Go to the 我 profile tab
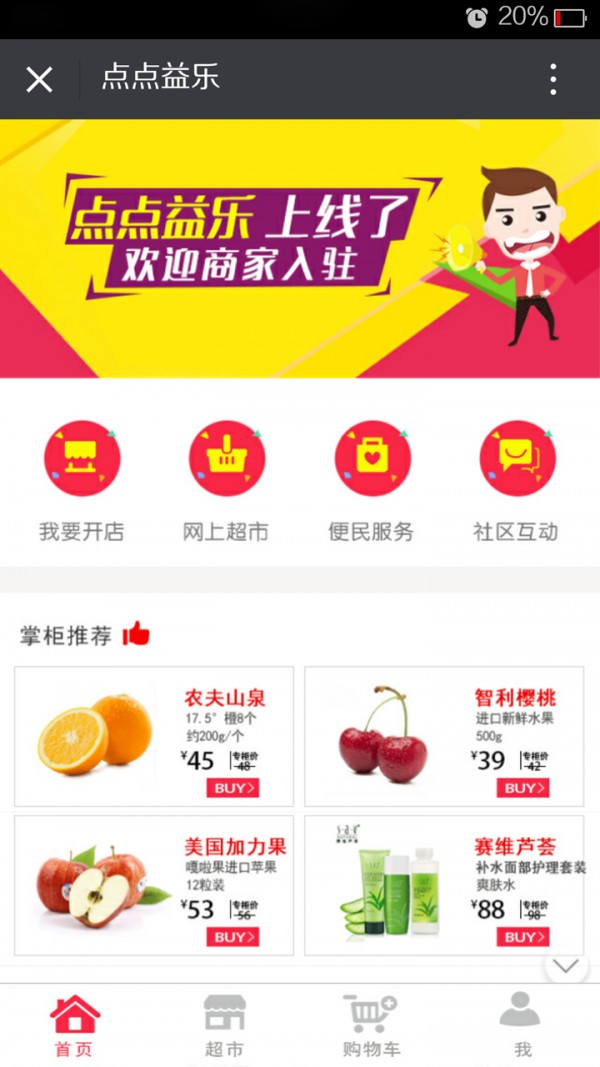This screenshot has width=600, height=1067. tap(521, 1025)
